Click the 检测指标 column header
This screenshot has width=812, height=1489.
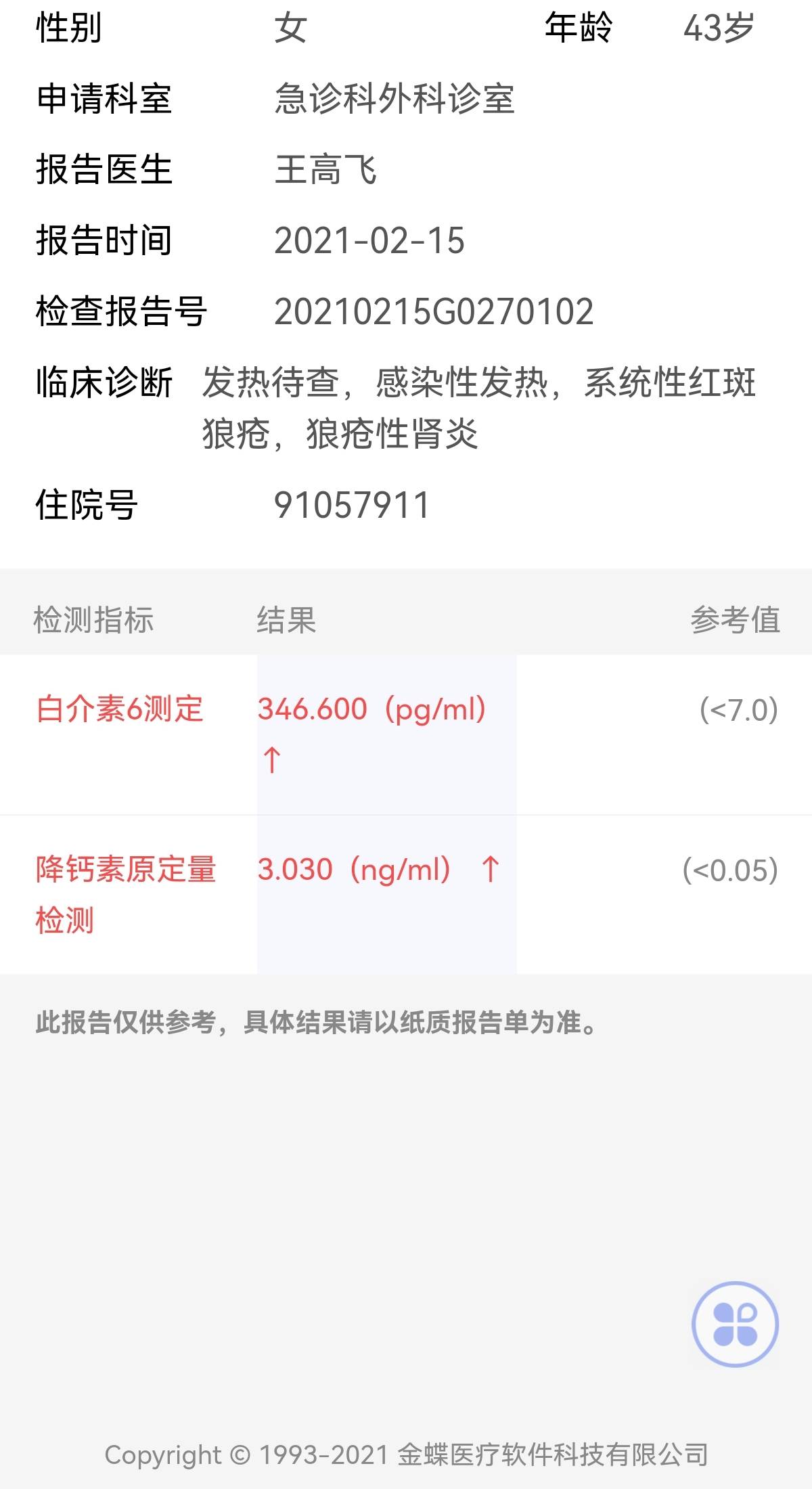(95, 622)
